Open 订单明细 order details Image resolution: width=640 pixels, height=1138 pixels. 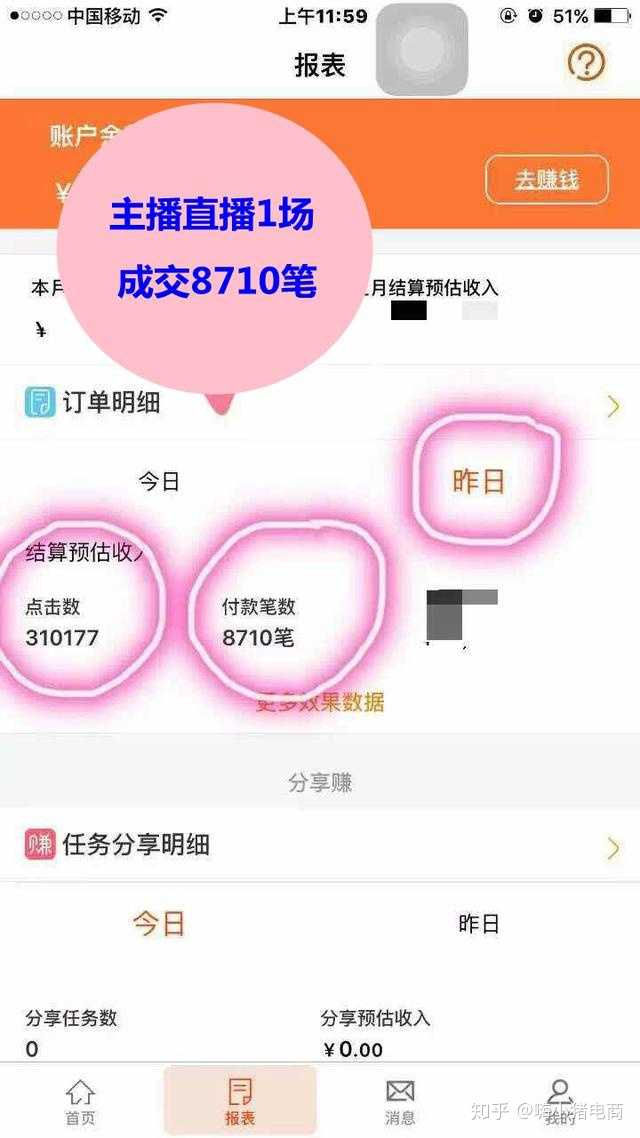320,404
